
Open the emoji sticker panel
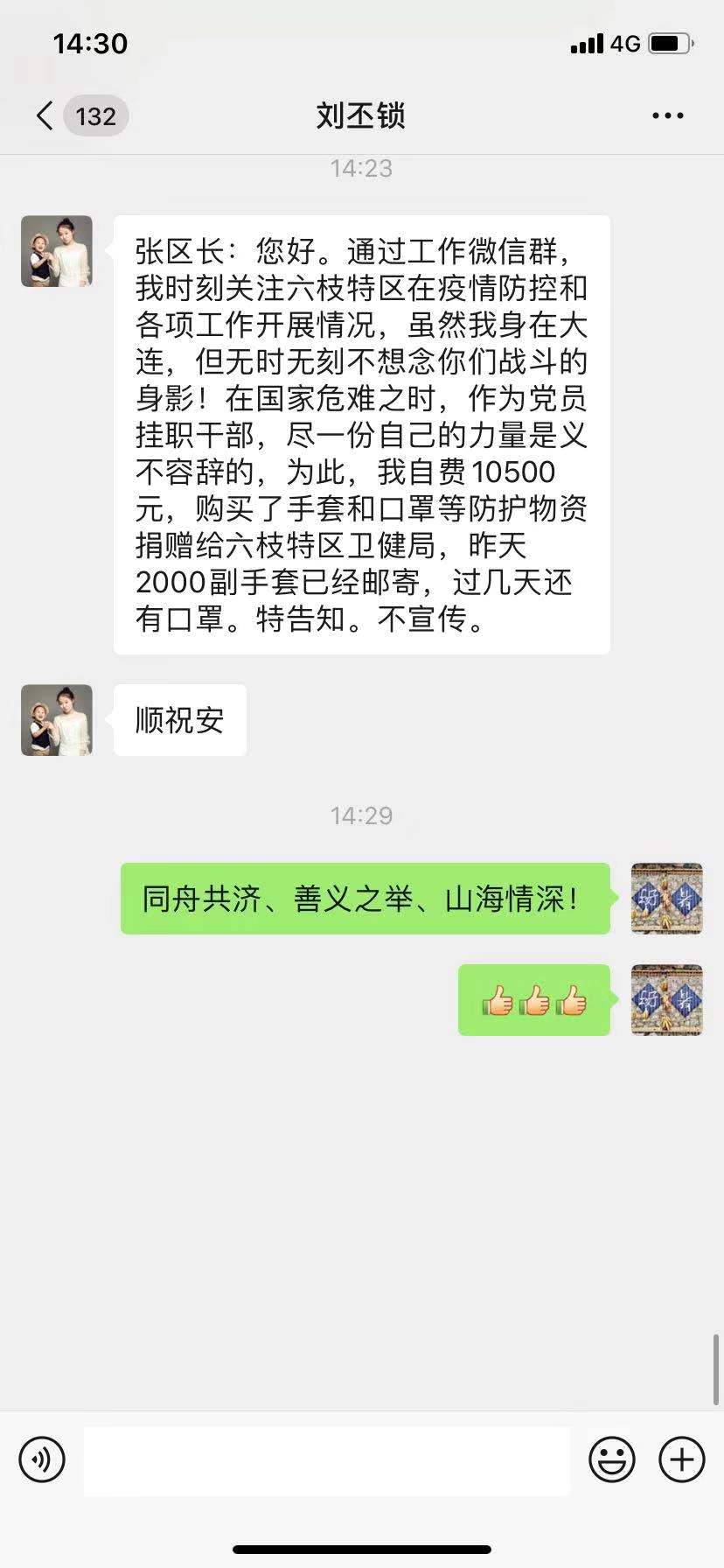(612, 1459)
